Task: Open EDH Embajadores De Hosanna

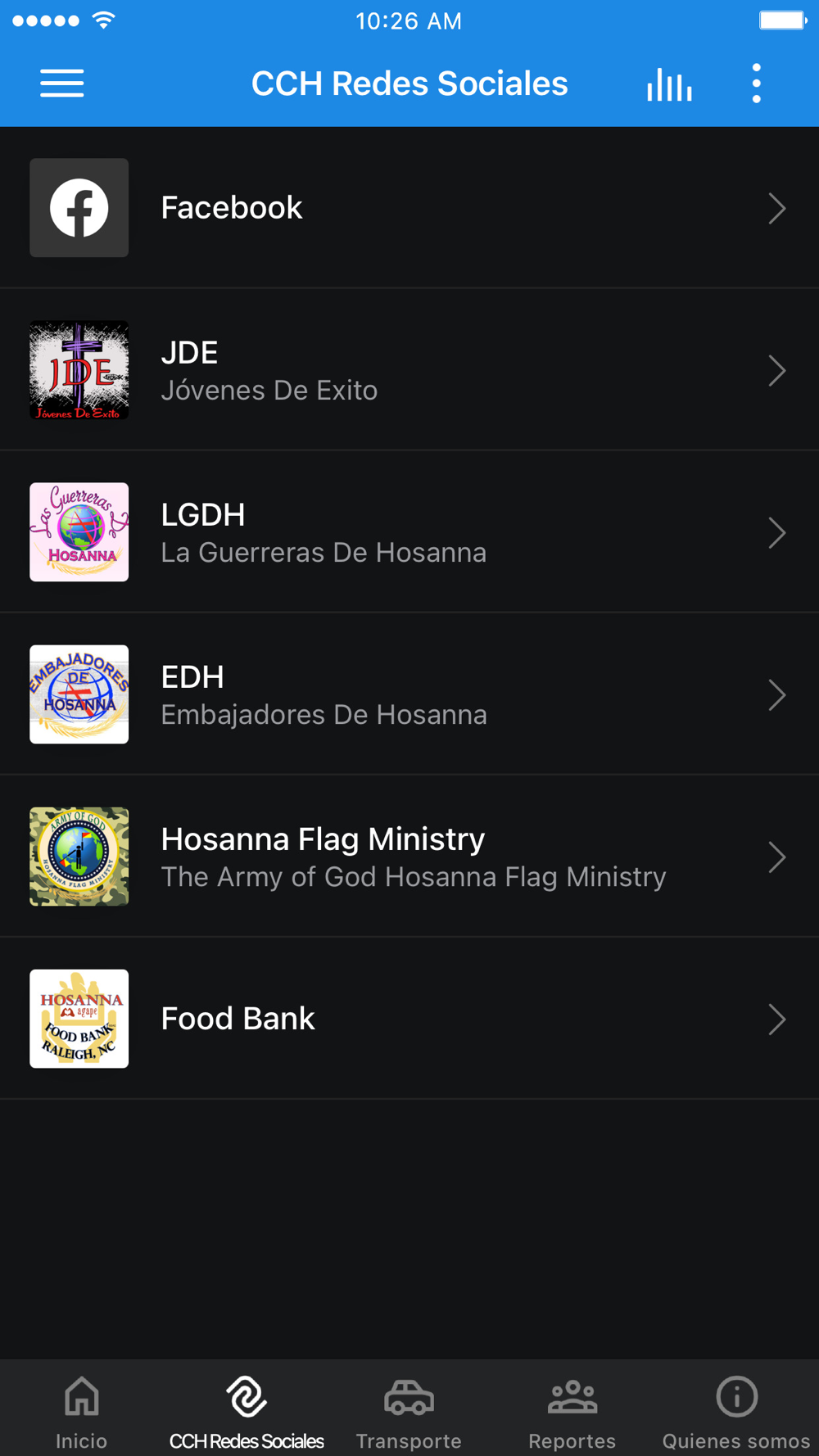Action: point(409,694)
